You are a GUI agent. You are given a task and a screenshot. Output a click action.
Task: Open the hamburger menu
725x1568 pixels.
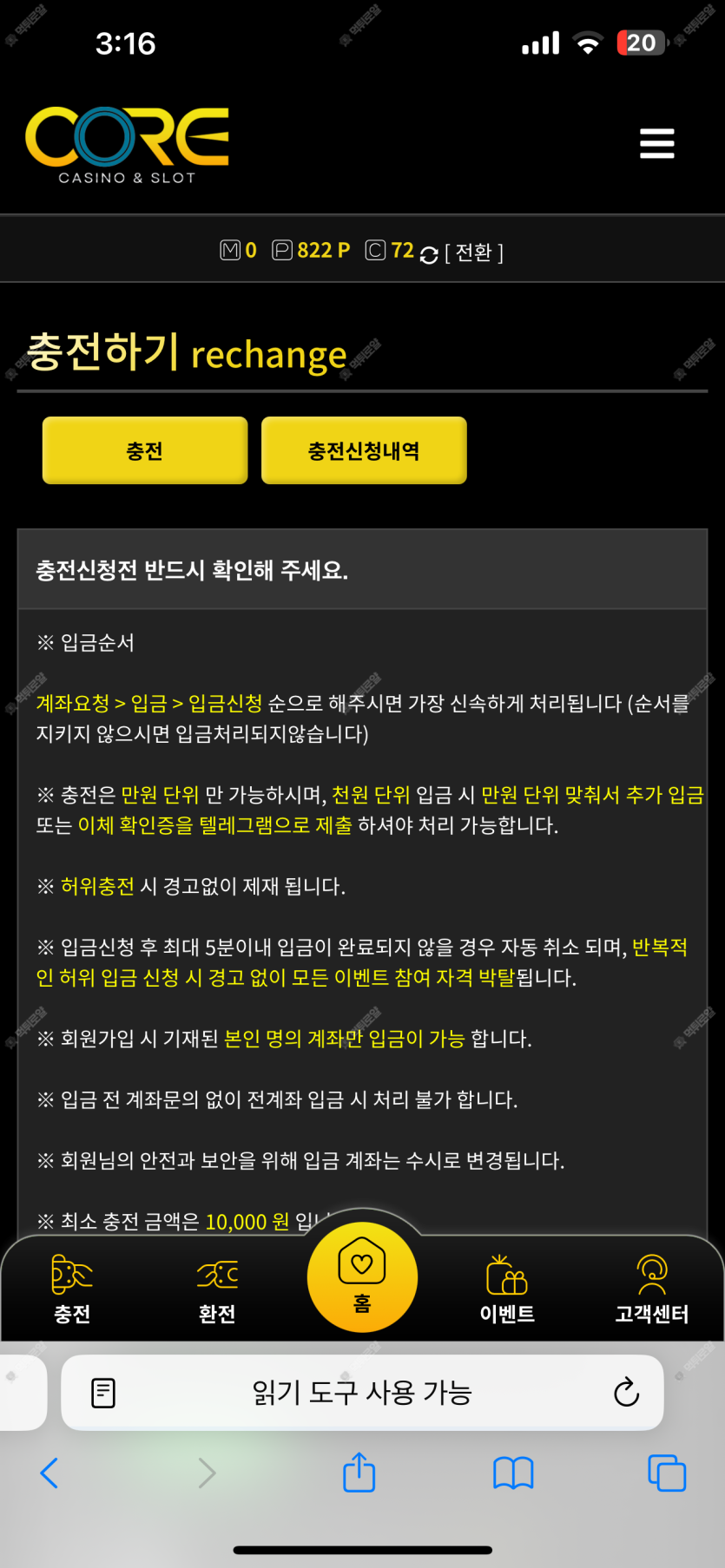(x=656, y=143)
